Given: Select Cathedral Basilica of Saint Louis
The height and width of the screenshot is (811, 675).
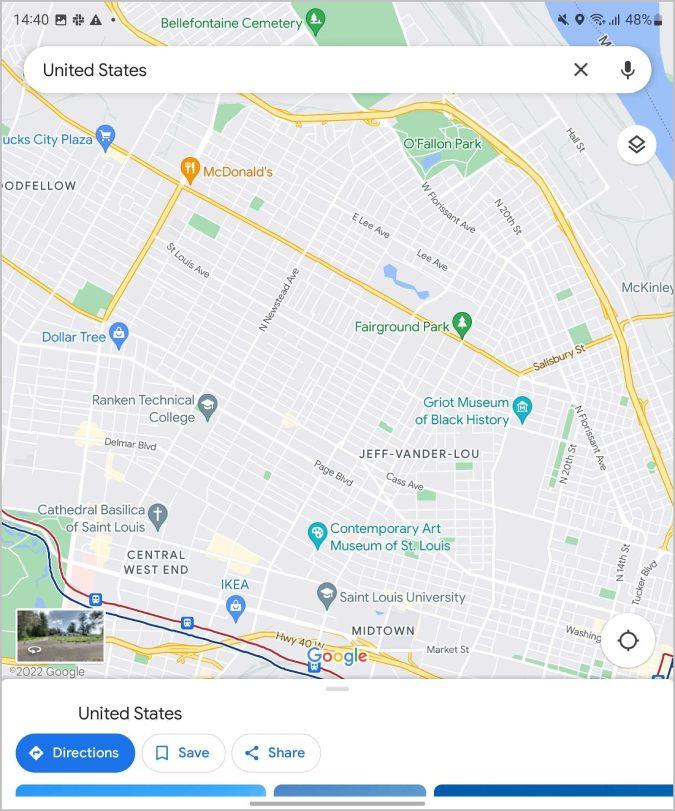Looking at the screenshot, I should 158,517.
